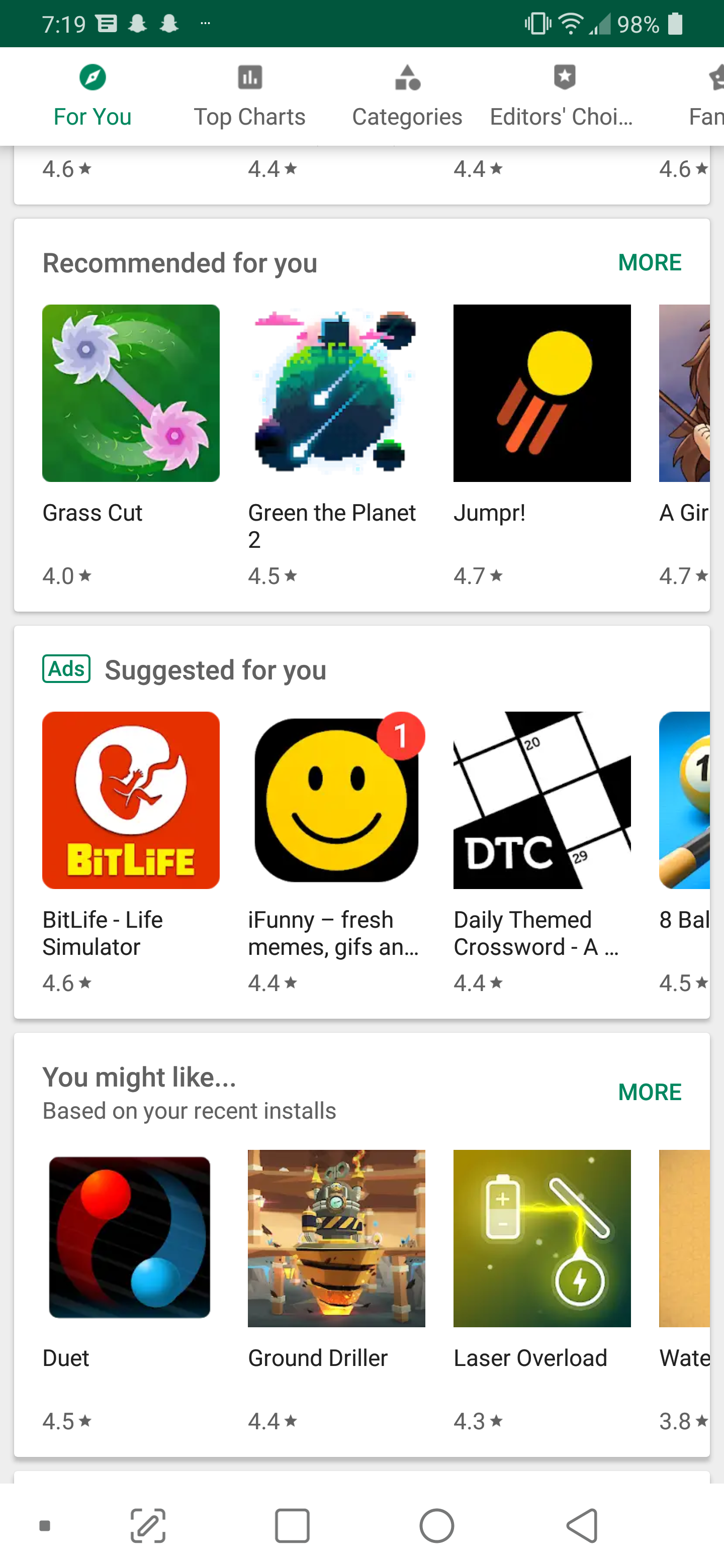Screen dimensions: 724x1568
Task: Click MORE next to Recommended for you
Action: [x=649, y=262]
